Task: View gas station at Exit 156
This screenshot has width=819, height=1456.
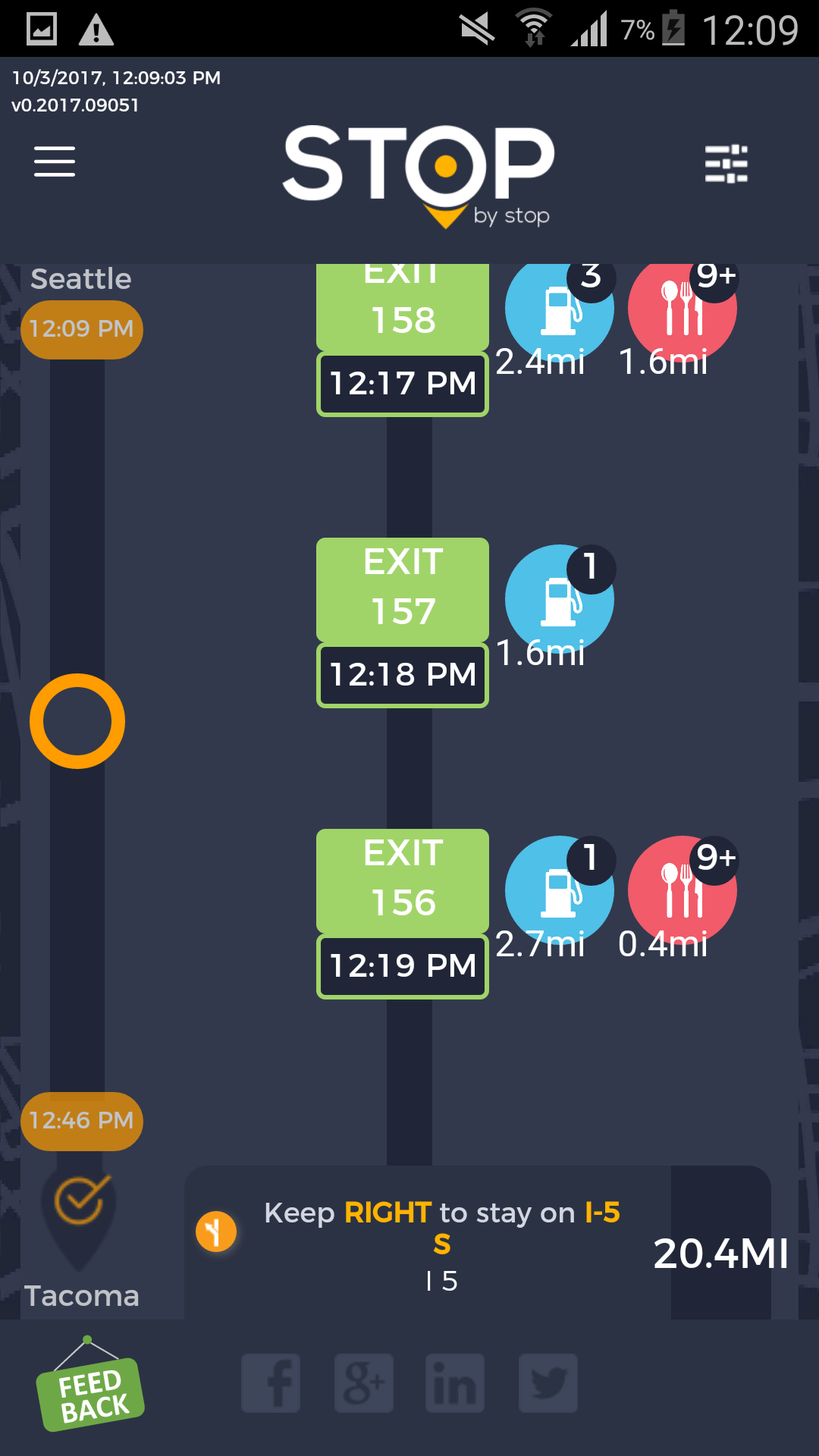Action: [559, 890]
